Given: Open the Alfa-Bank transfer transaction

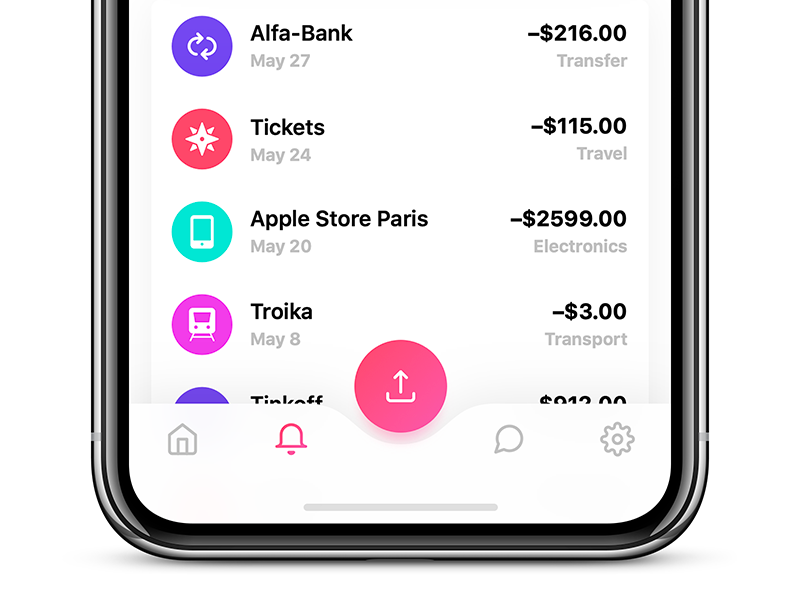Looking at the screenshot, I should [400, 46].
